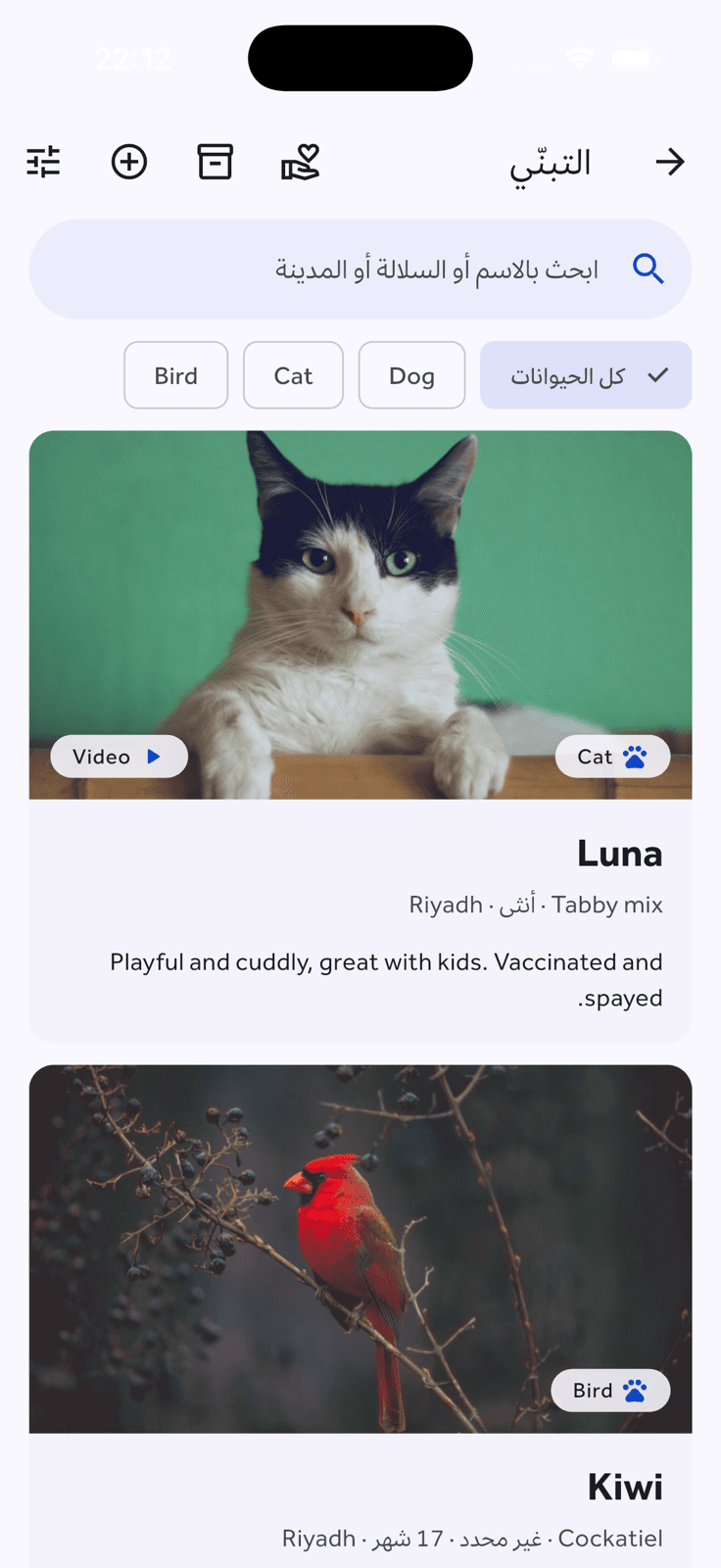Open Luna's adoption card

[360, 737]
